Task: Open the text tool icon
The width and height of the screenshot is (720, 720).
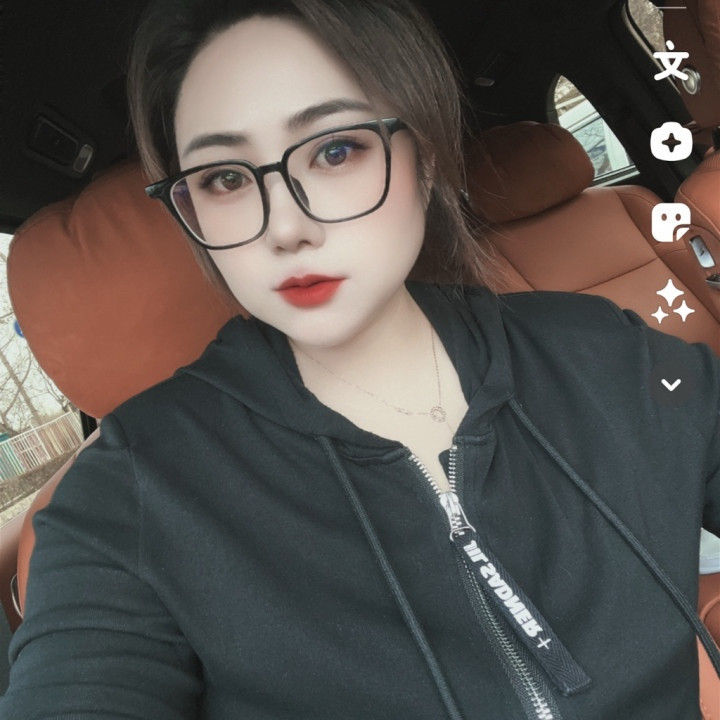Action: [x=671, y=62]
